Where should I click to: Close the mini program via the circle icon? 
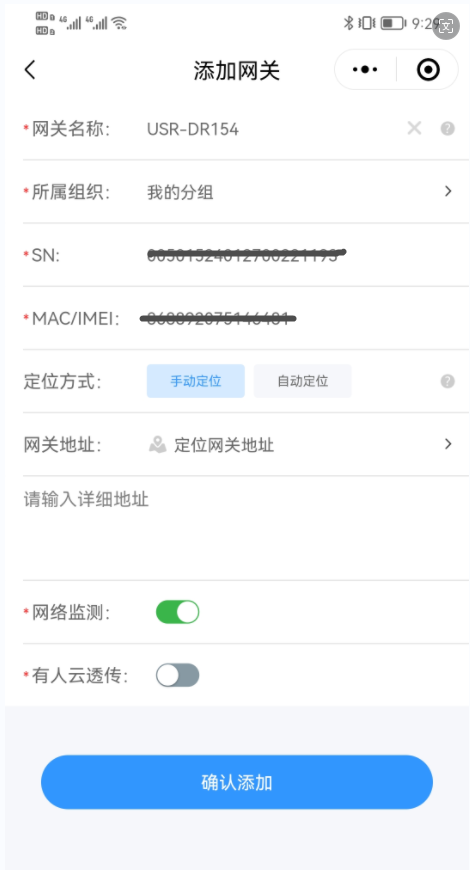coord(428,70)
